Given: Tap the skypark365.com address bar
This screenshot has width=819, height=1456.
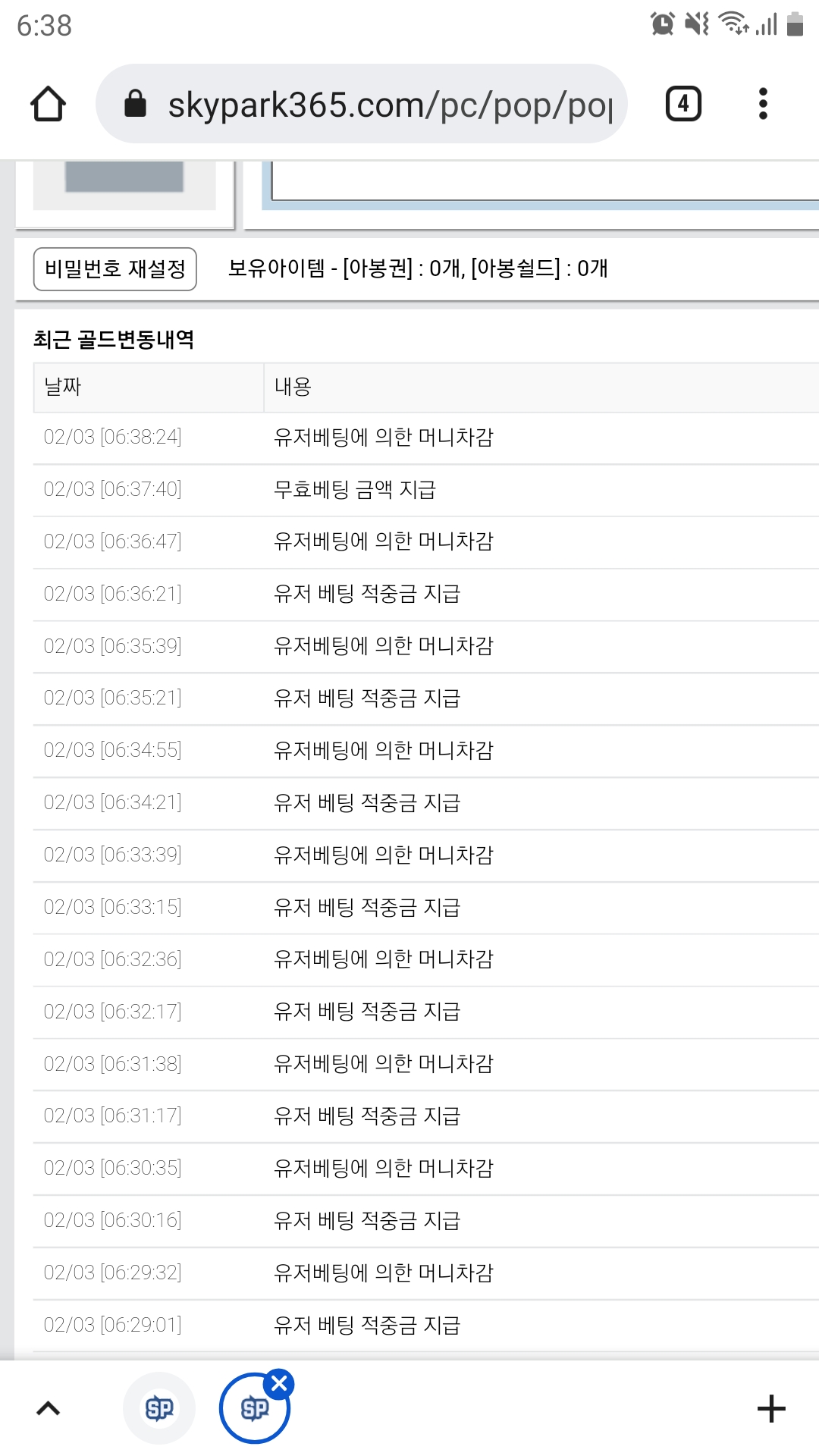Looking at the screenshot, I should pyautogui.click(x=362, y=104).
